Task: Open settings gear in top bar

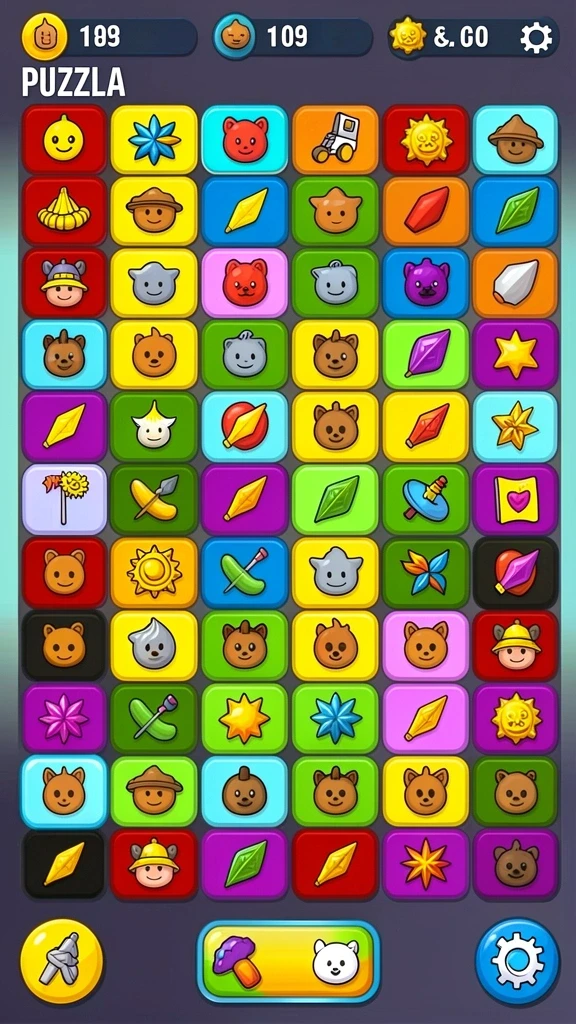Action: [536, 38]
